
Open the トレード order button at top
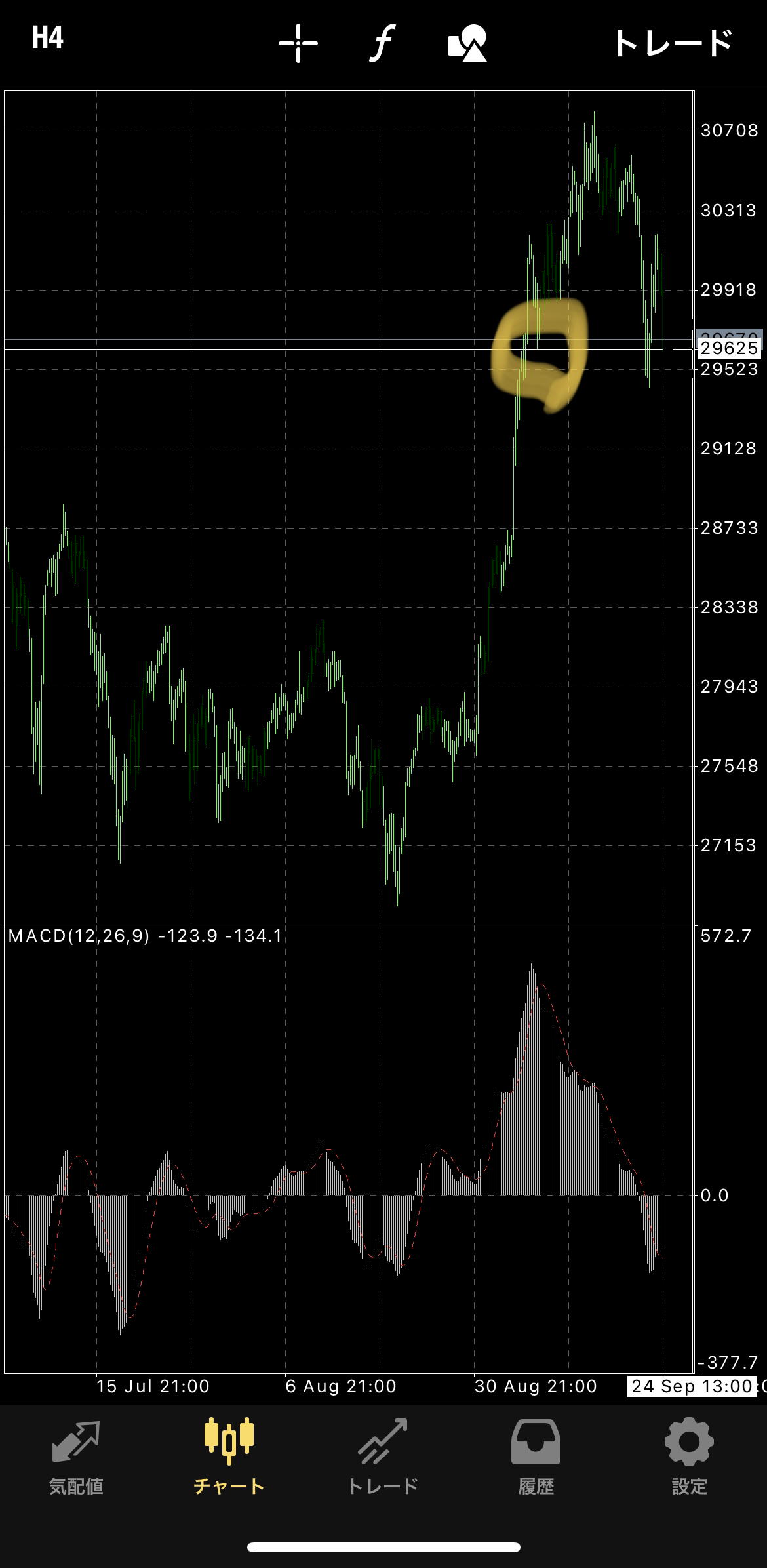(x=673, y=43)
